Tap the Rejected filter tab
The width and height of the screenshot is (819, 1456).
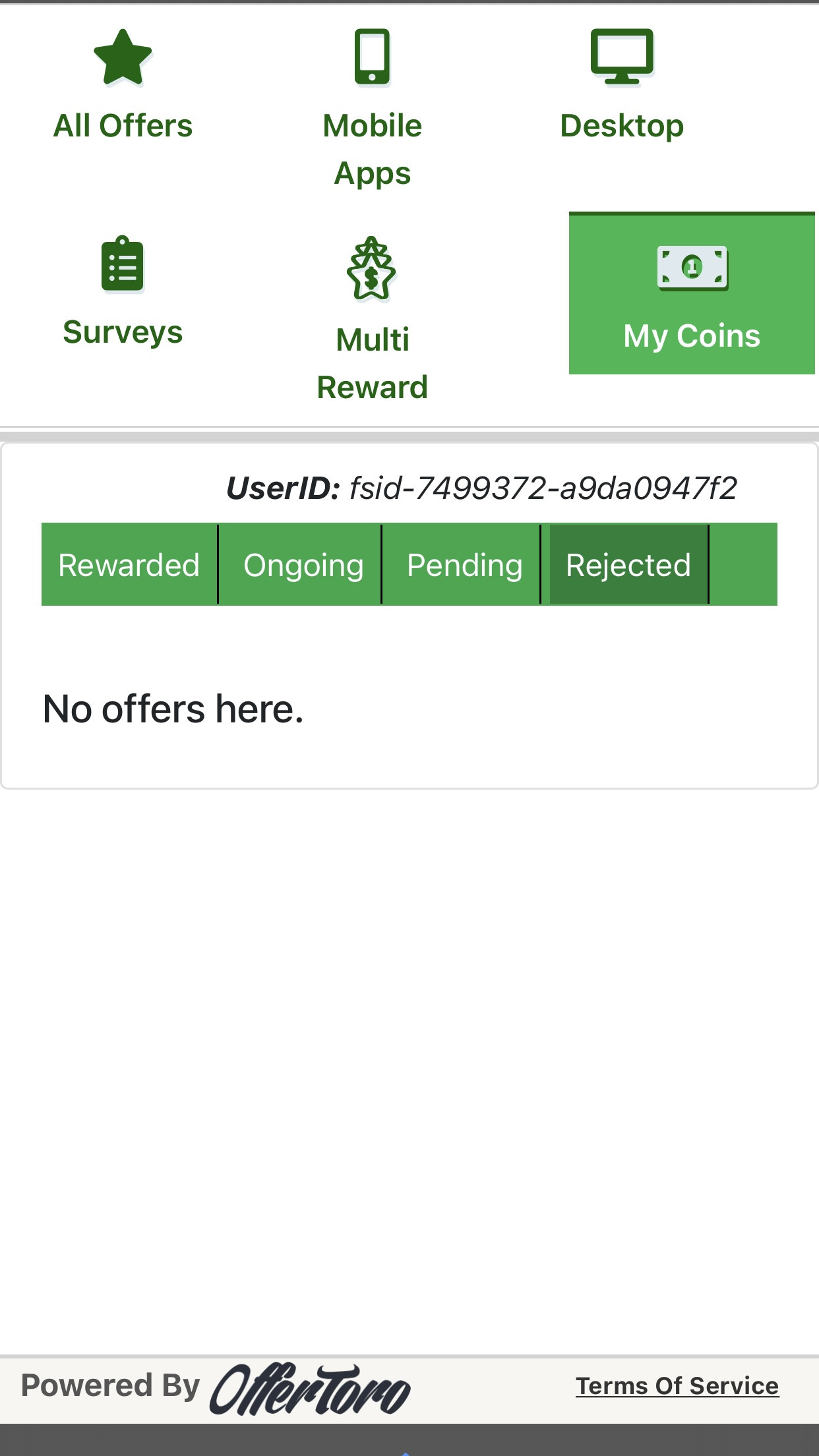pos(628,564)
